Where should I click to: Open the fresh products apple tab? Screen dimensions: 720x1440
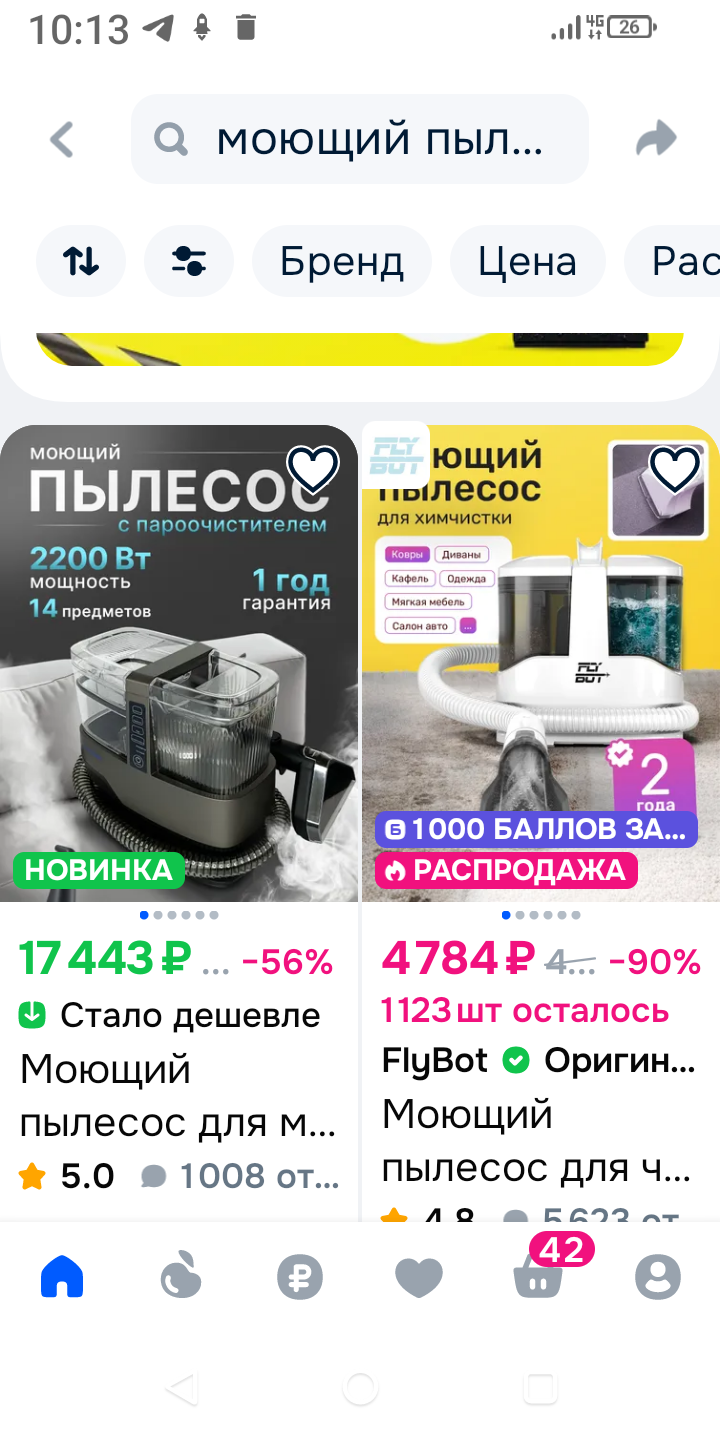[181, 1277]
